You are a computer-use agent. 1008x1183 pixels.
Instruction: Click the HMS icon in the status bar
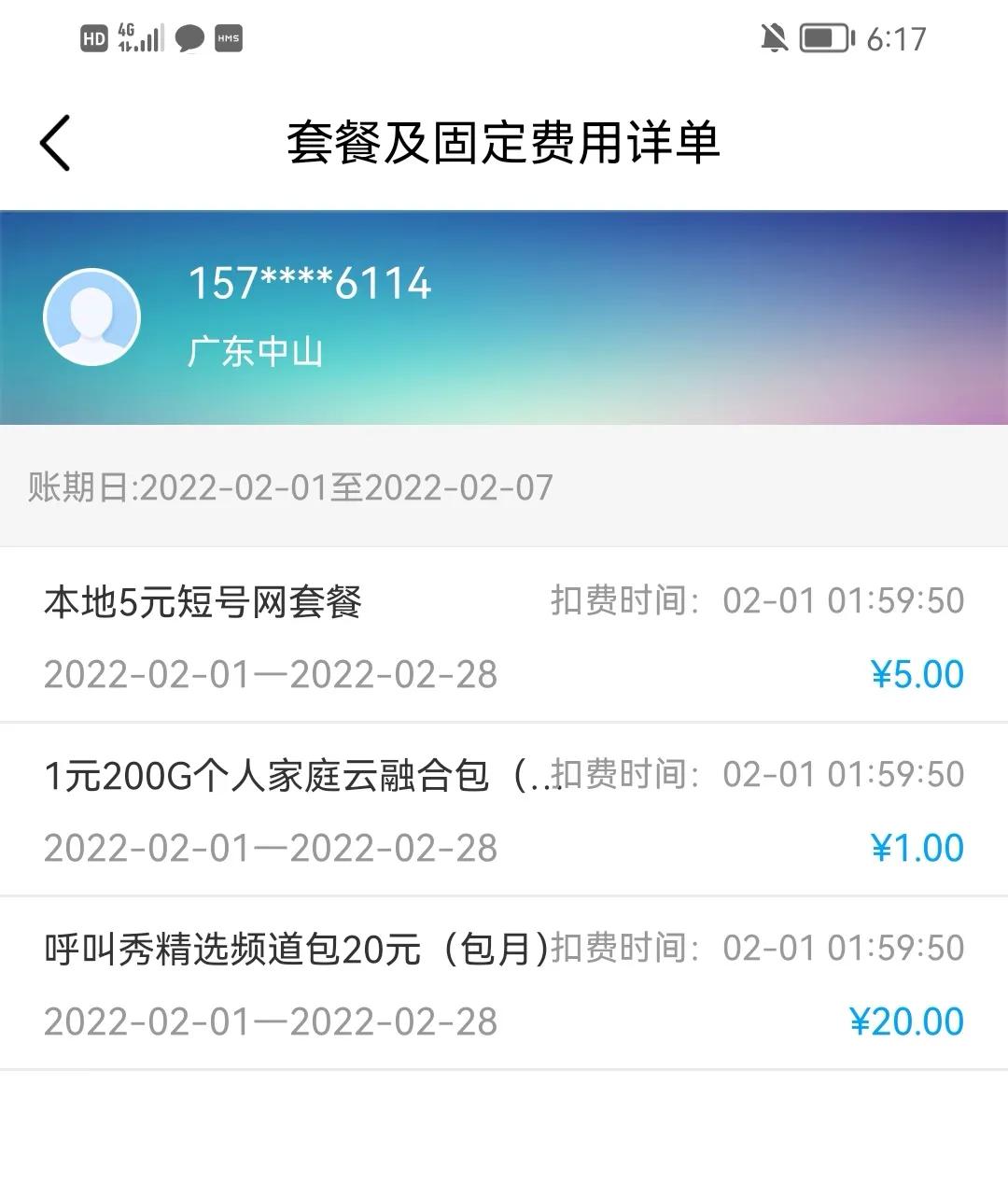point(228,38)
